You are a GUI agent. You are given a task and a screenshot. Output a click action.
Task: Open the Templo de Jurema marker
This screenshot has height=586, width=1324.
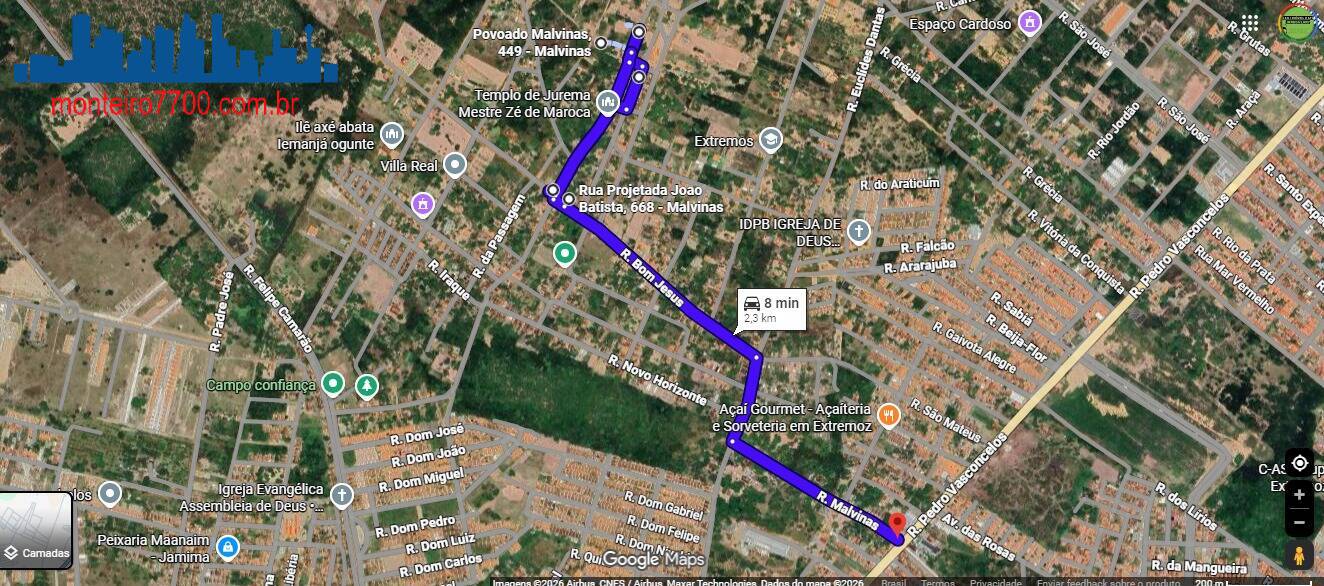pos(607,102)
